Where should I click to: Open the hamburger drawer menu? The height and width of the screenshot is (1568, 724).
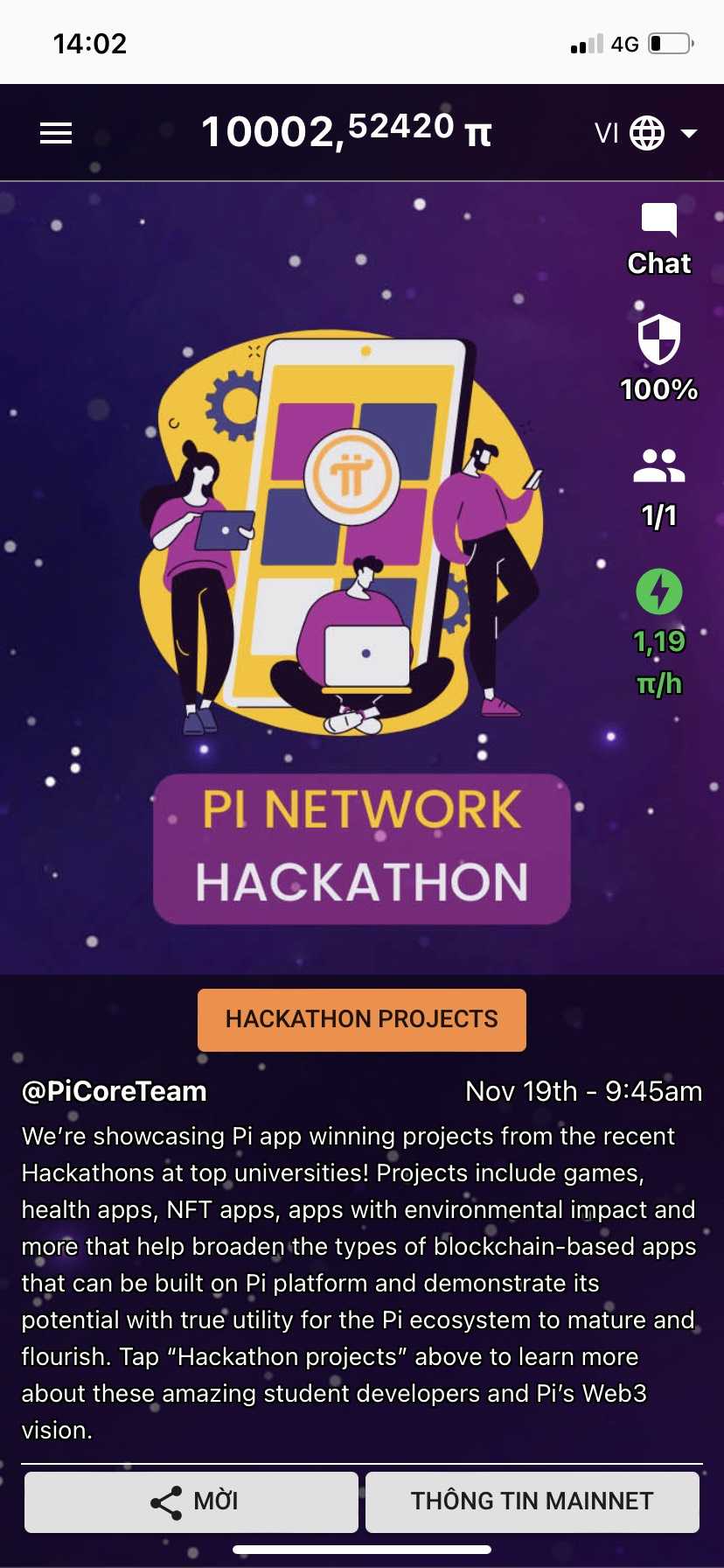coord(56,133)
